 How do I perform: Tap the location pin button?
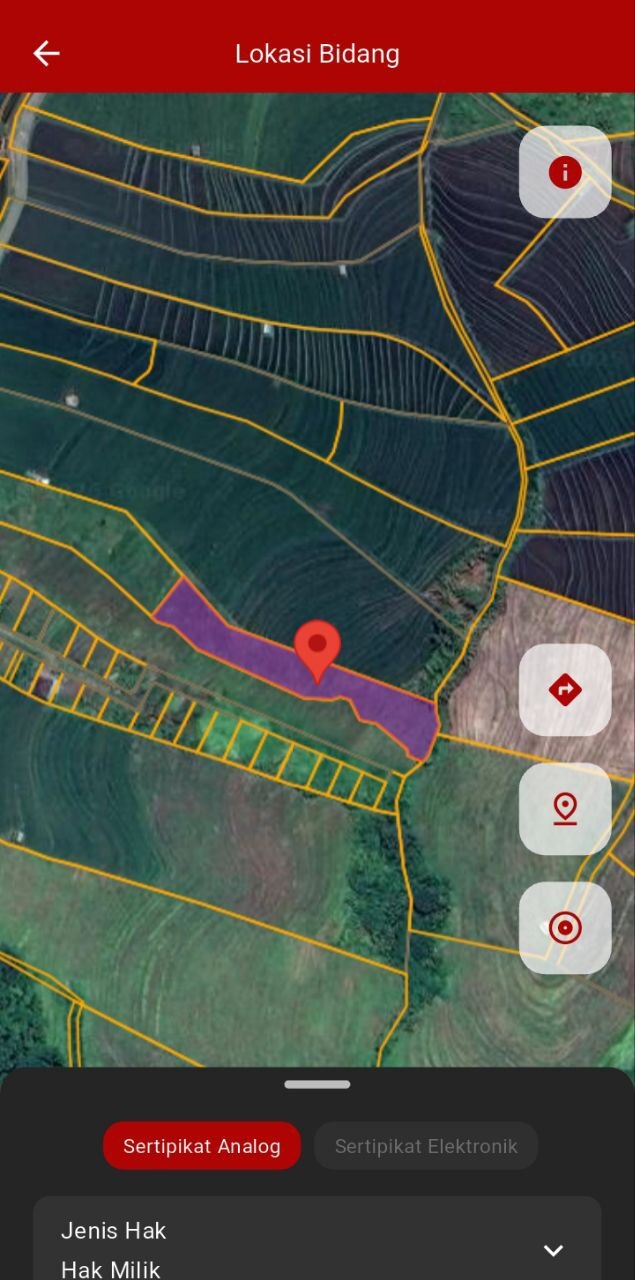(565, 808)
